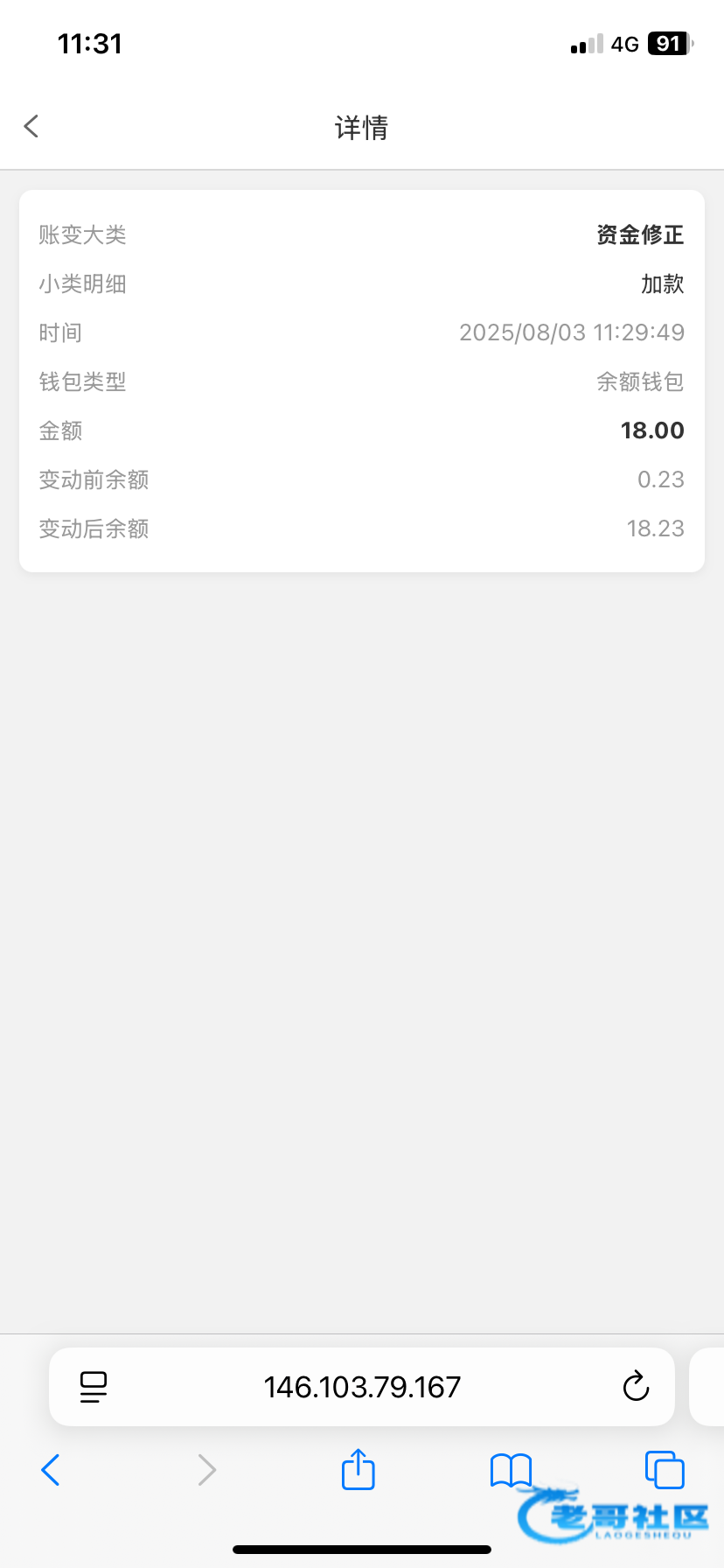Open Safari bookmarks
The width and height of the screenshot is (724, 1568).
point(511,1471)
